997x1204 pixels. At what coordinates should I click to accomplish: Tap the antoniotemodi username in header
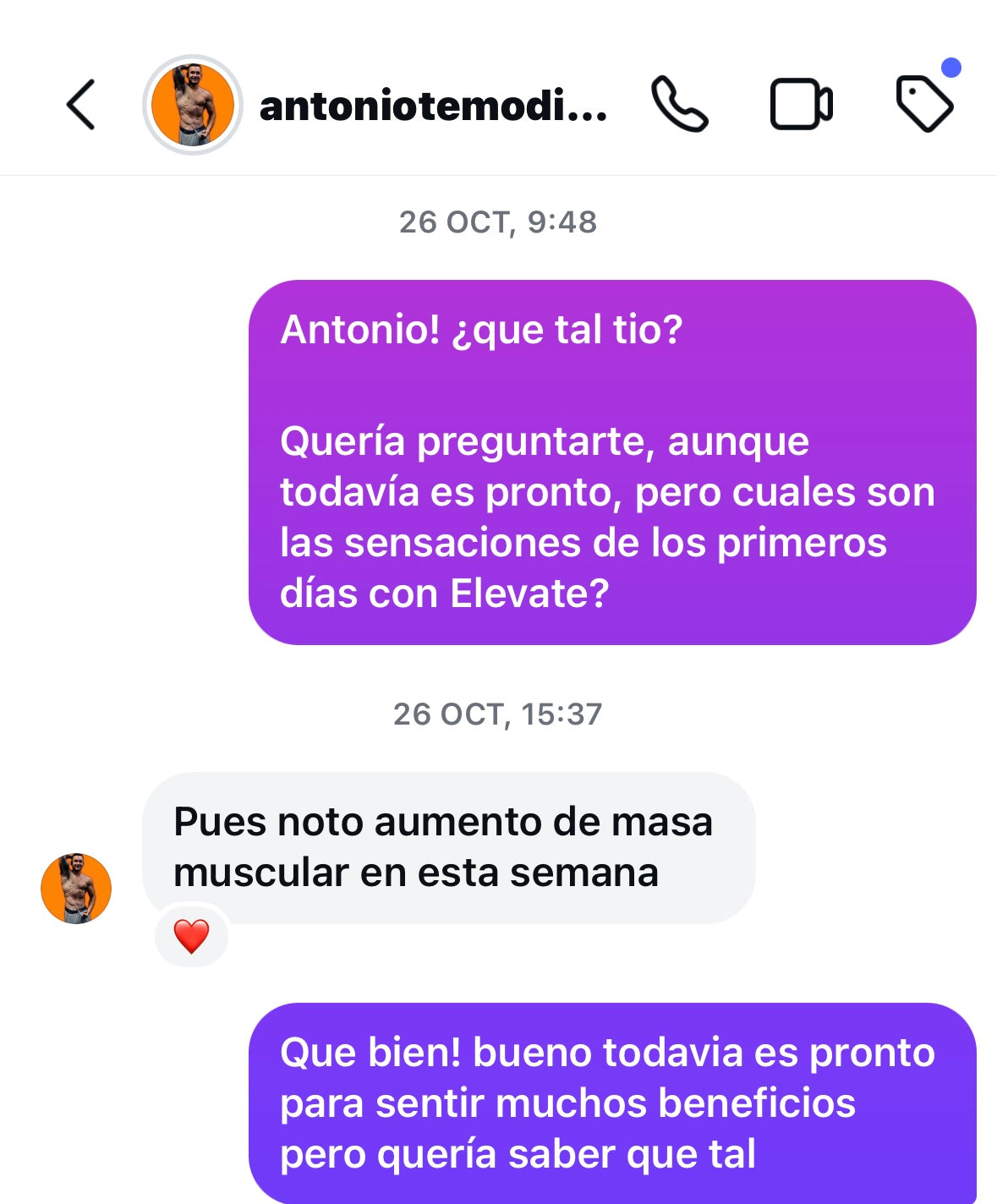pos(432,107)
